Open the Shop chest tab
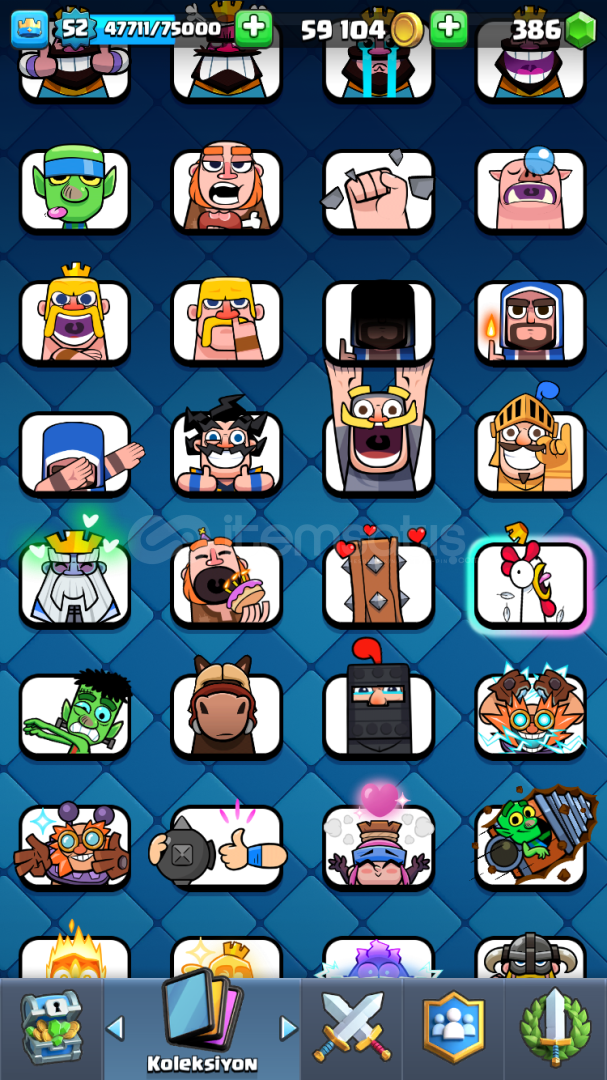 click(x=51, y=1028)
